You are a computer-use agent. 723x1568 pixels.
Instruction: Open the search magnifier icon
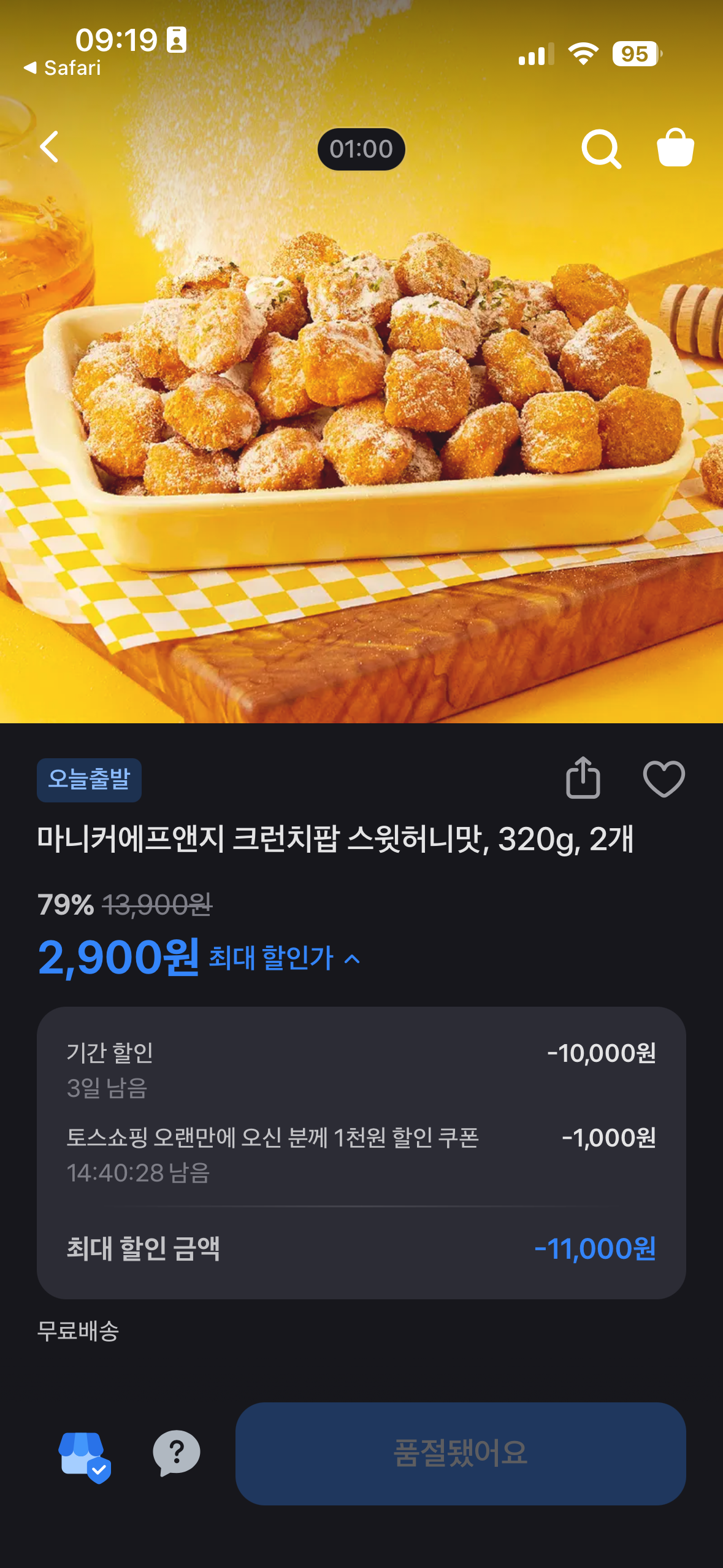coord(600,148)
